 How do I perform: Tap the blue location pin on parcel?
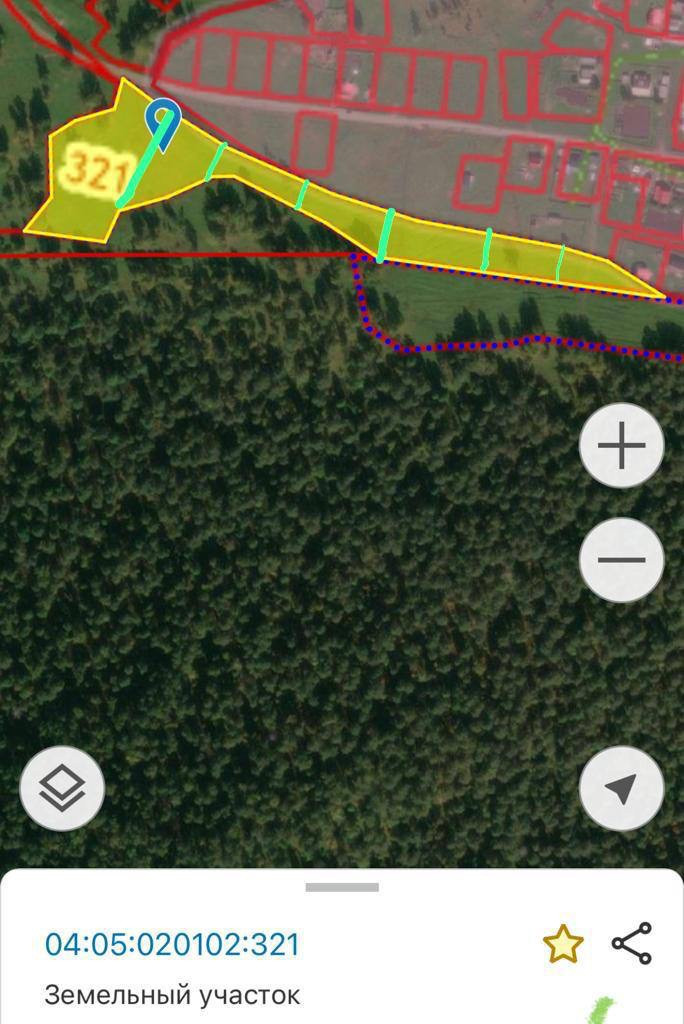[162, 120]
